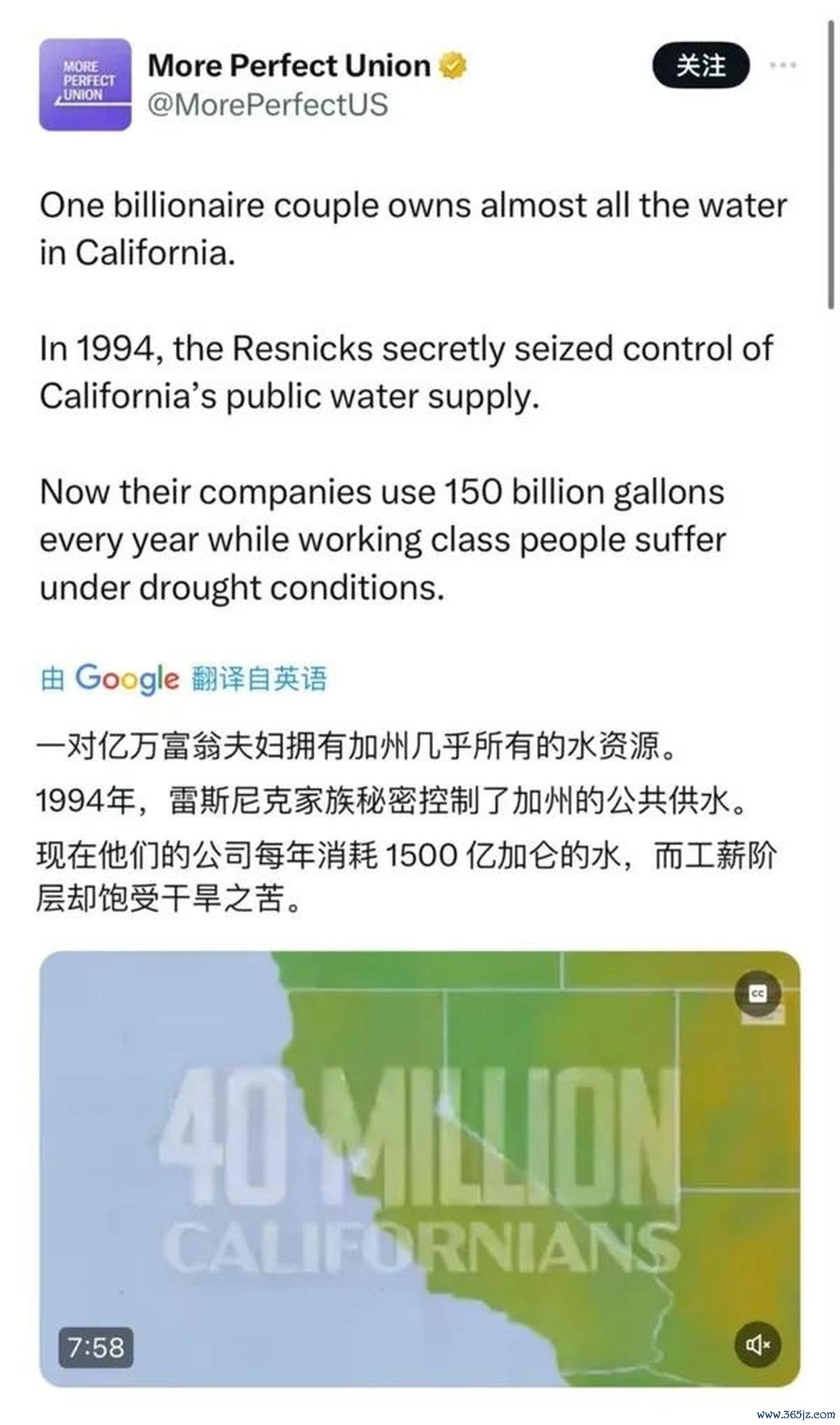This screenshot has height=1425, width=840.
Task: Open the @MorePerfectUS profile handle
Action: point(268,105)
